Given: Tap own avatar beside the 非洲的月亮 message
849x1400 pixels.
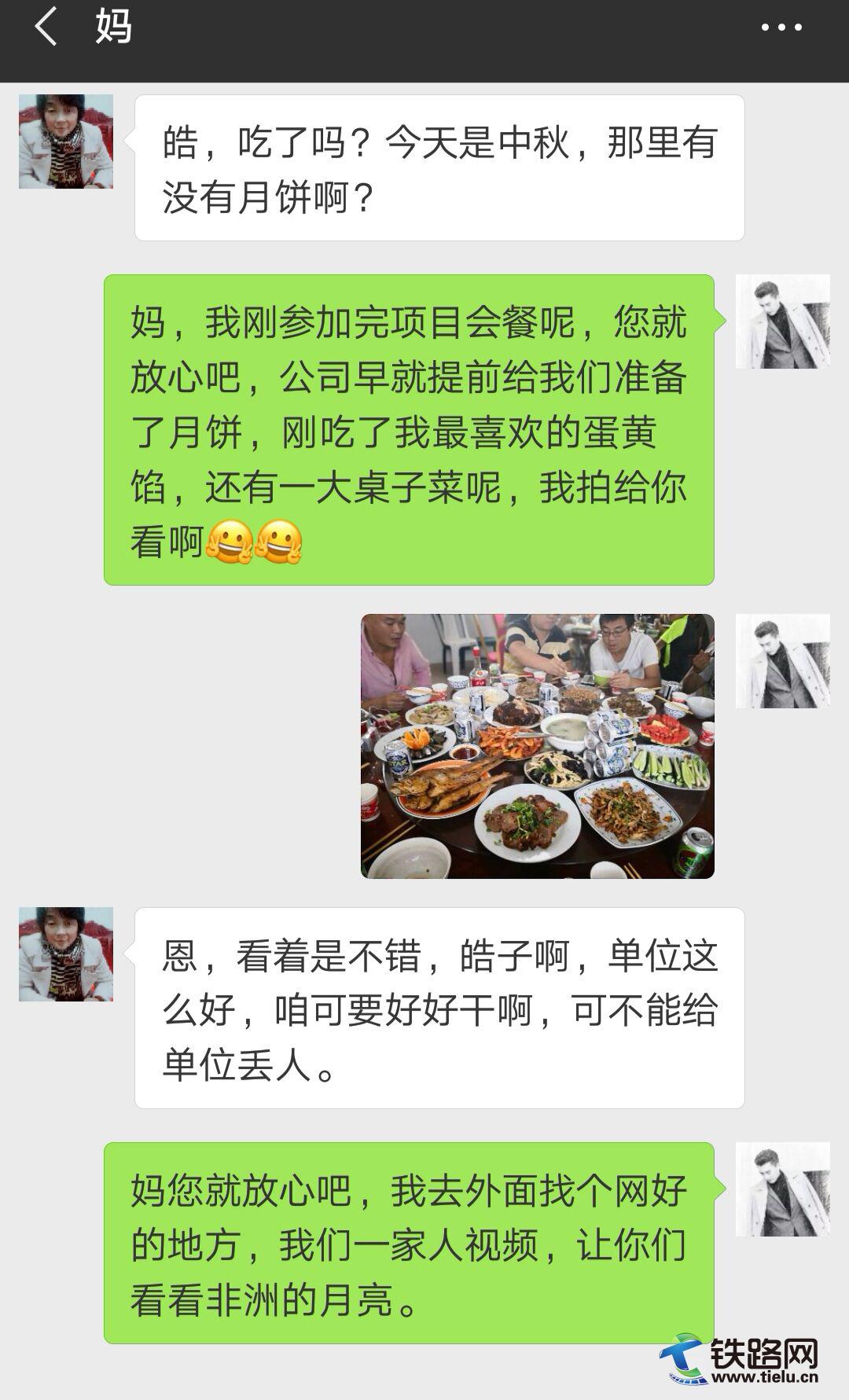Looking at the screenshot, I should pos(783,1189).
